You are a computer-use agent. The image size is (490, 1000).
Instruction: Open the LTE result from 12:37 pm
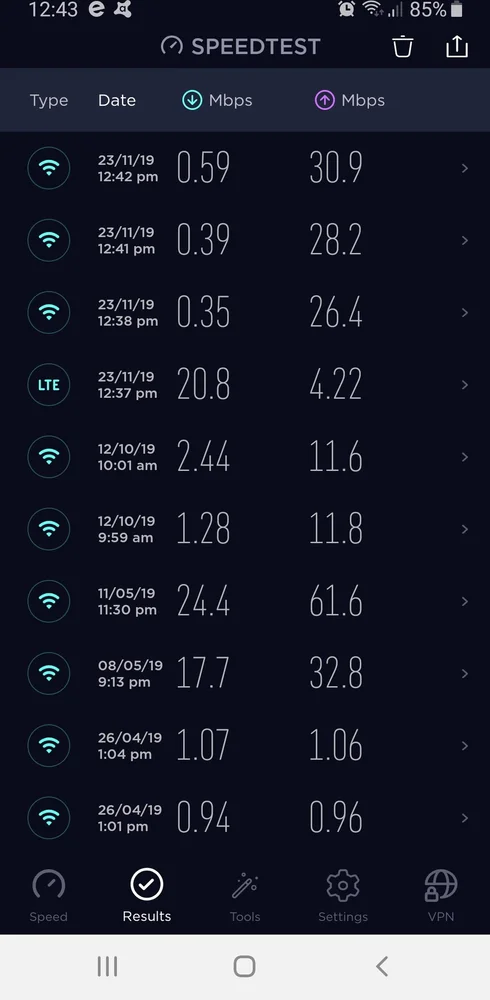tap(245, 385)
